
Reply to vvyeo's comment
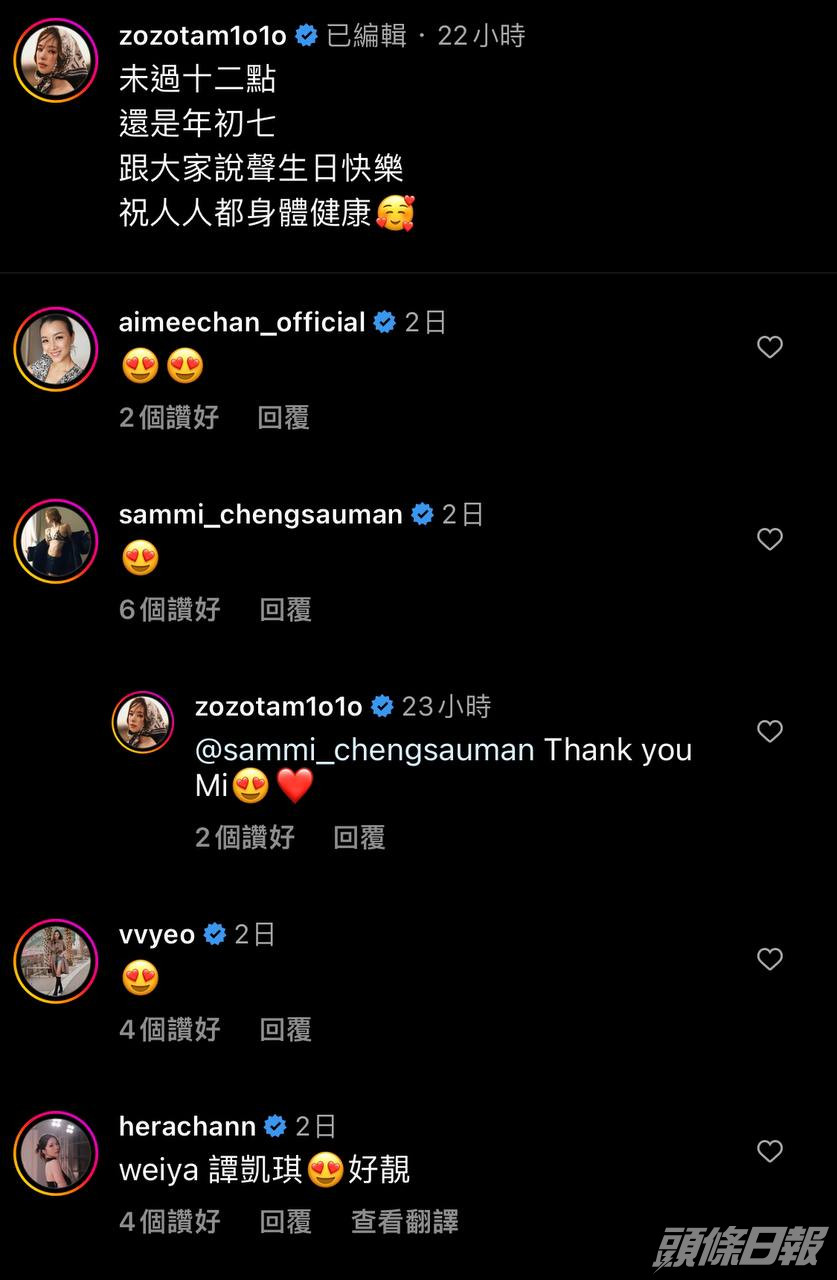[285, 1029]
